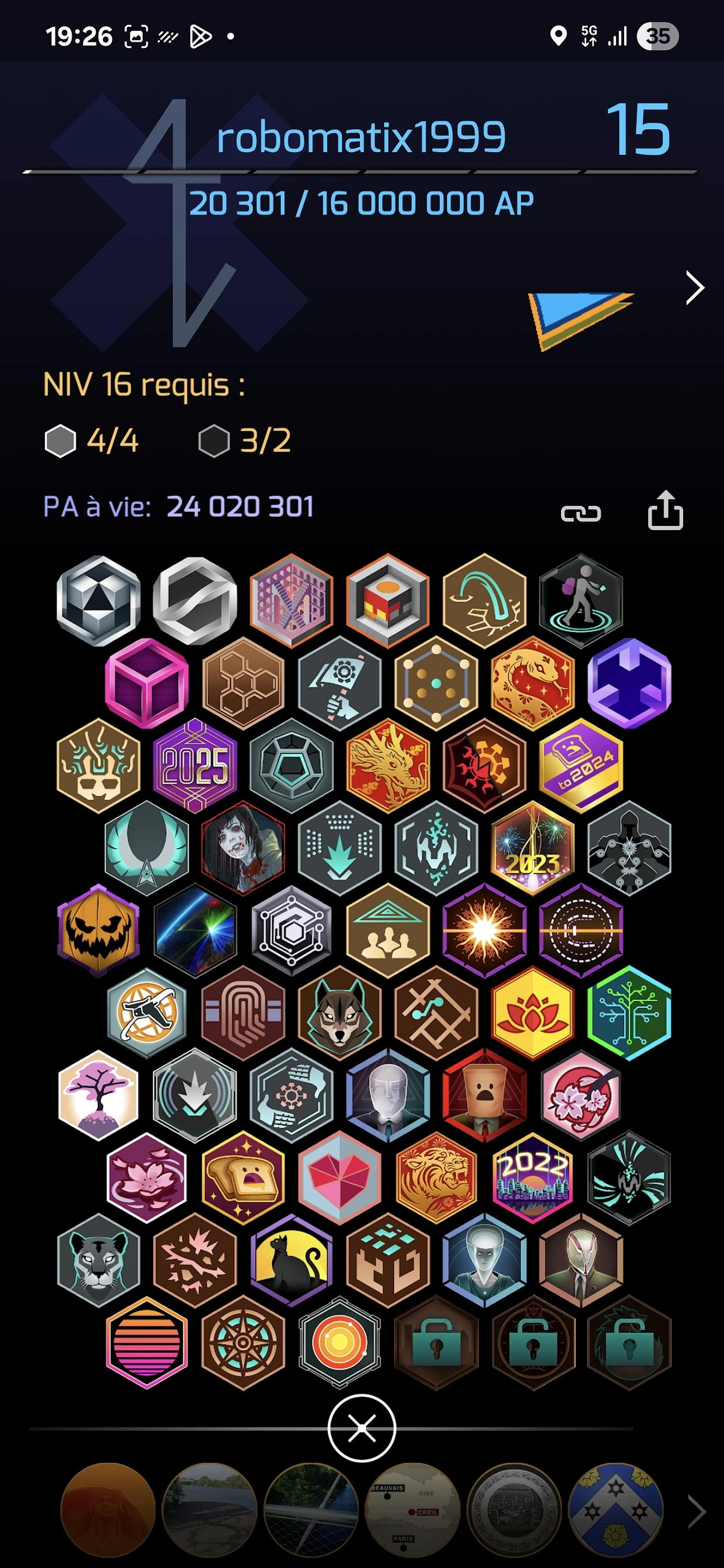Share the agent profile
This screenshot has height=1568, width=724.
665,511
